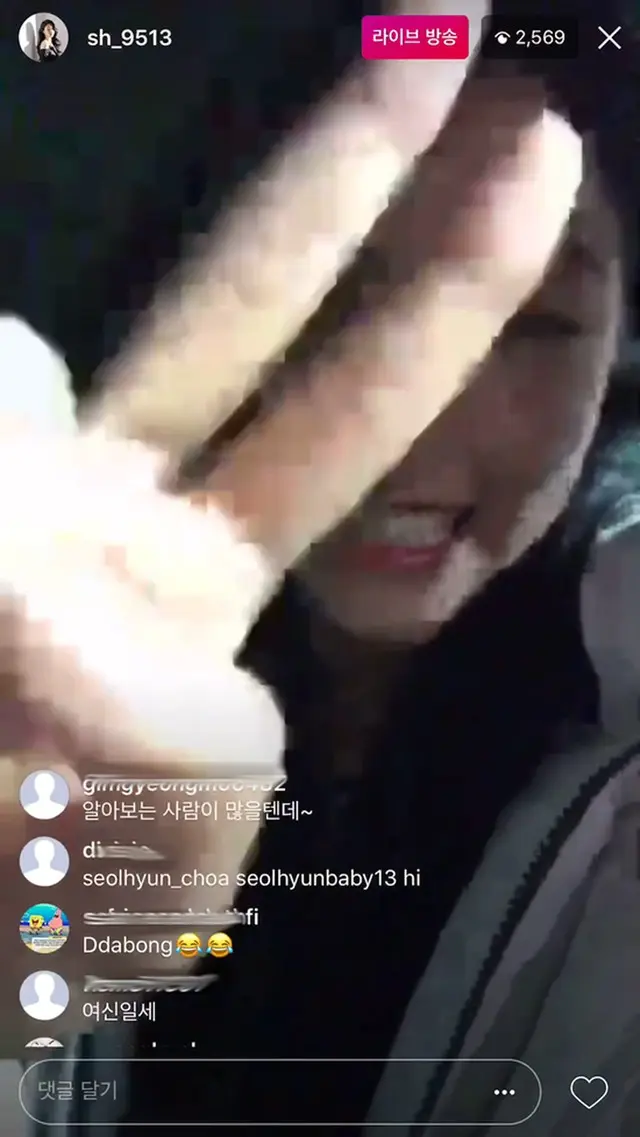Open the sh_9513 username link
Screen dimensions: 640x1137
coord(129,38)
